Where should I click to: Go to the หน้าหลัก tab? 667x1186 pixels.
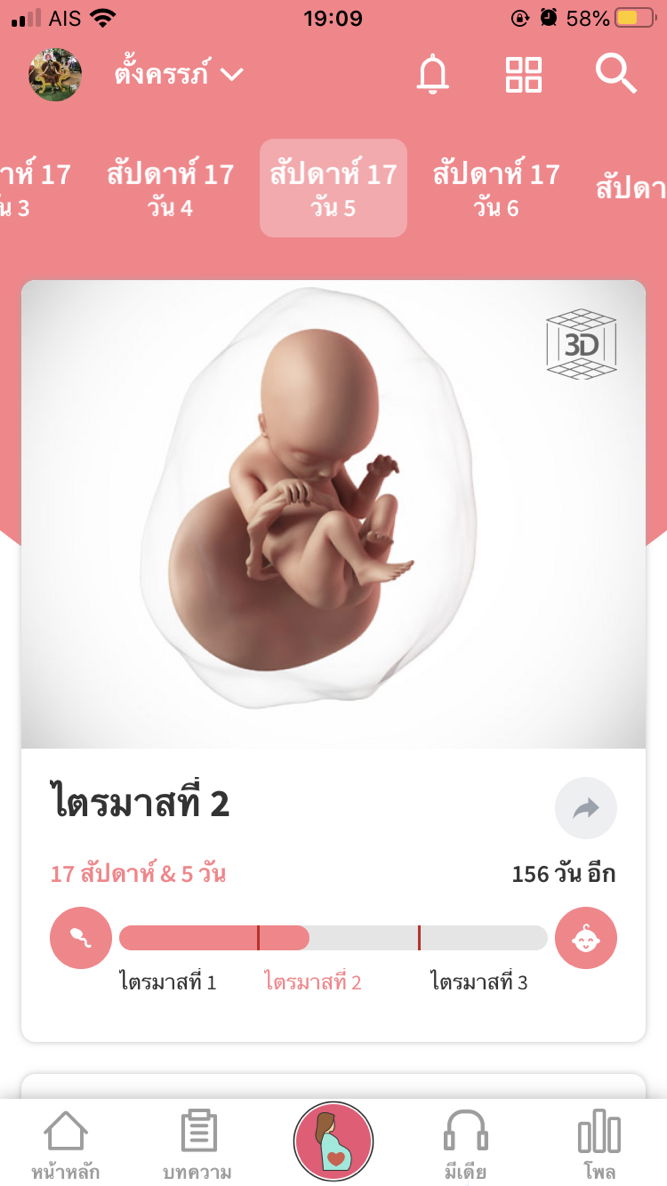click(x=65, y=1145)
